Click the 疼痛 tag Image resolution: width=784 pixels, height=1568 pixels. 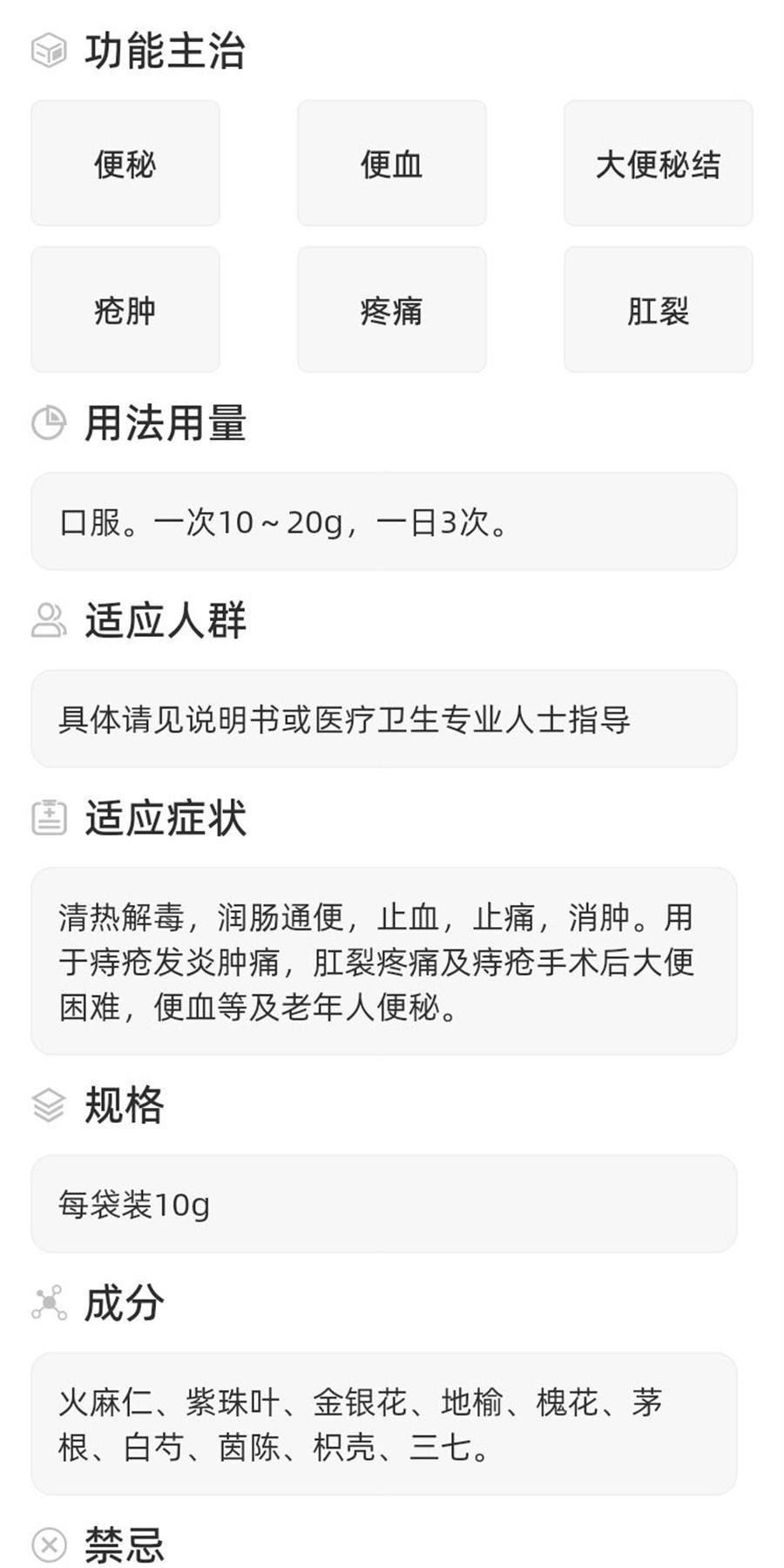[x=391, y=309]
